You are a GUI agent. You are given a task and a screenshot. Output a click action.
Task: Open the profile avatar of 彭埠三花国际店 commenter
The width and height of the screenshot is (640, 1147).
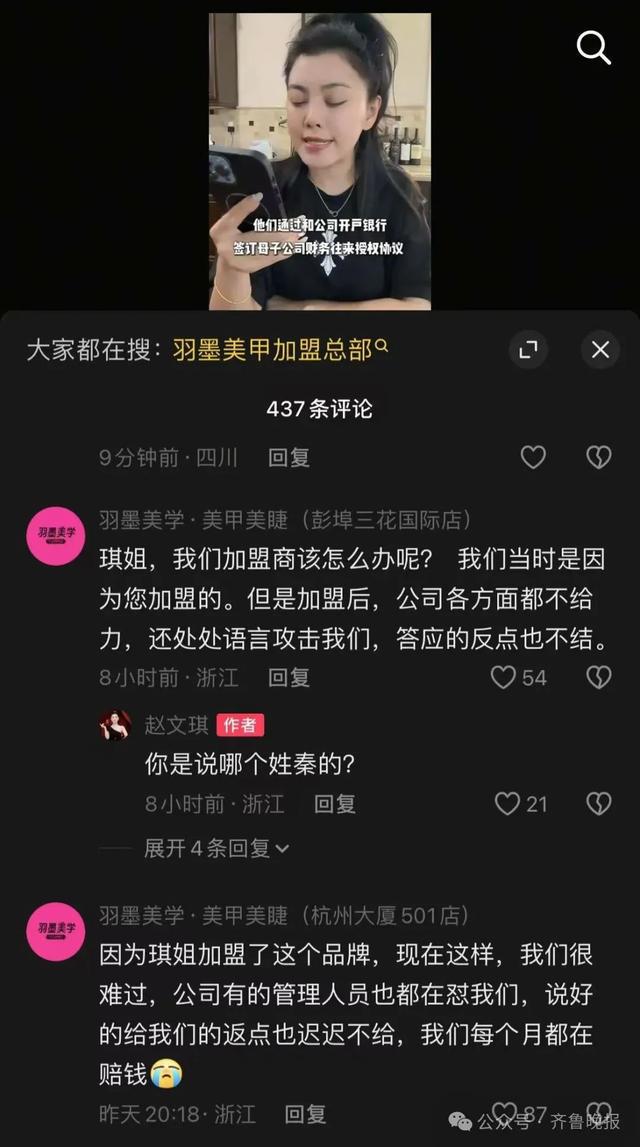(x=55, y=536)
